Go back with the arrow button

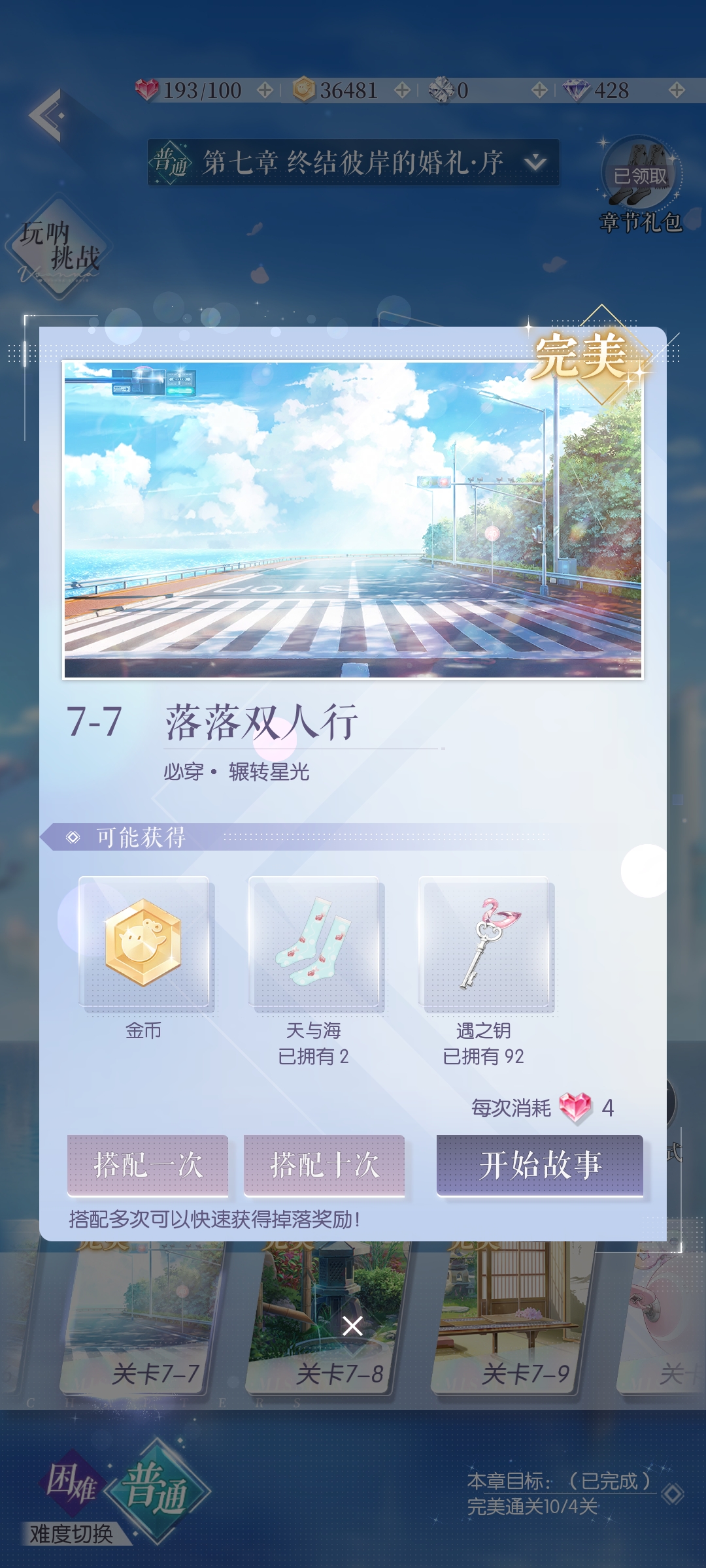click(47, 116)
